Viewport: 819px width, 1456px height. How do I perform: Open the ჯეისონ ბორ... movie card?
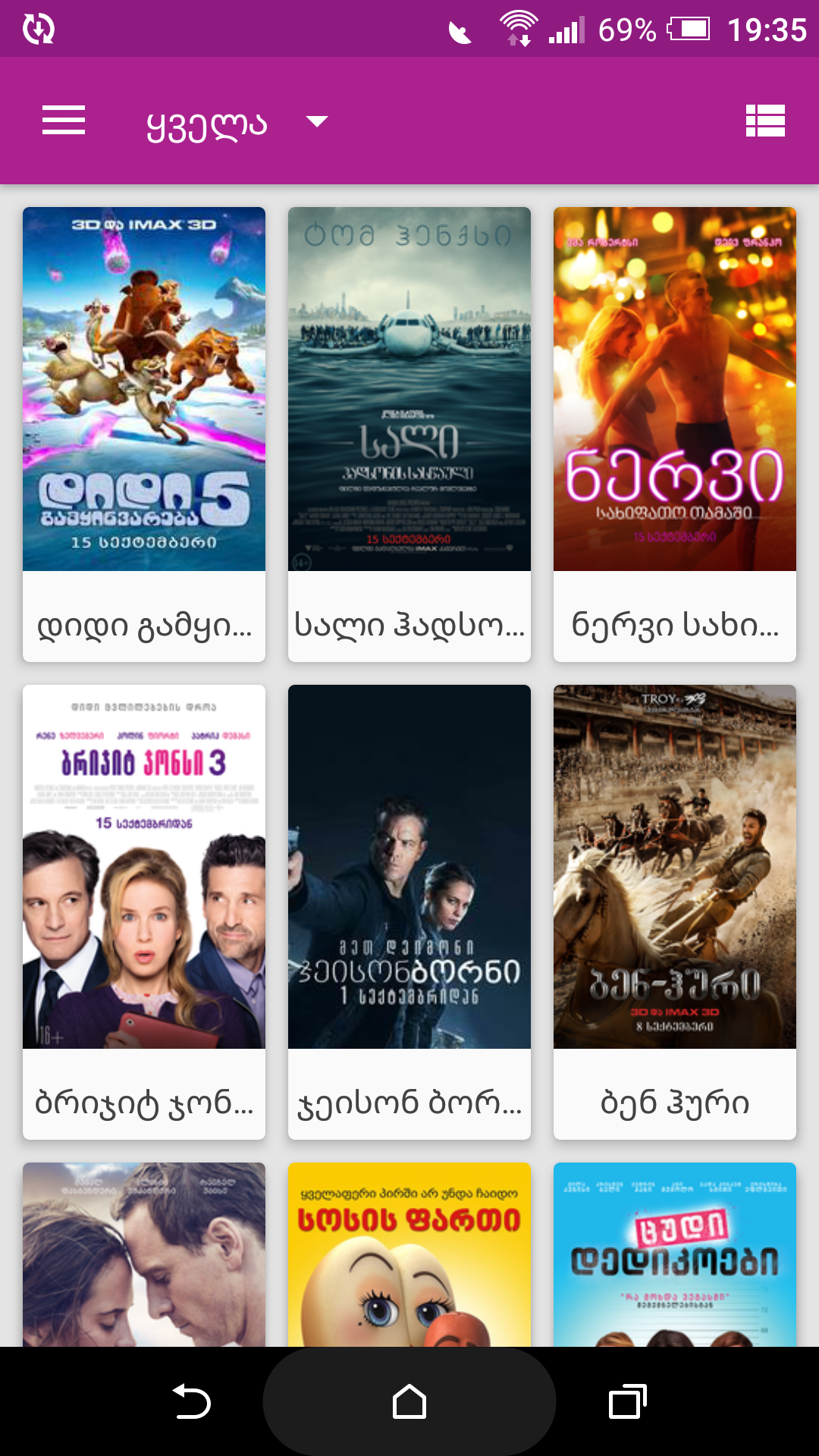click(x=409, y=912)
